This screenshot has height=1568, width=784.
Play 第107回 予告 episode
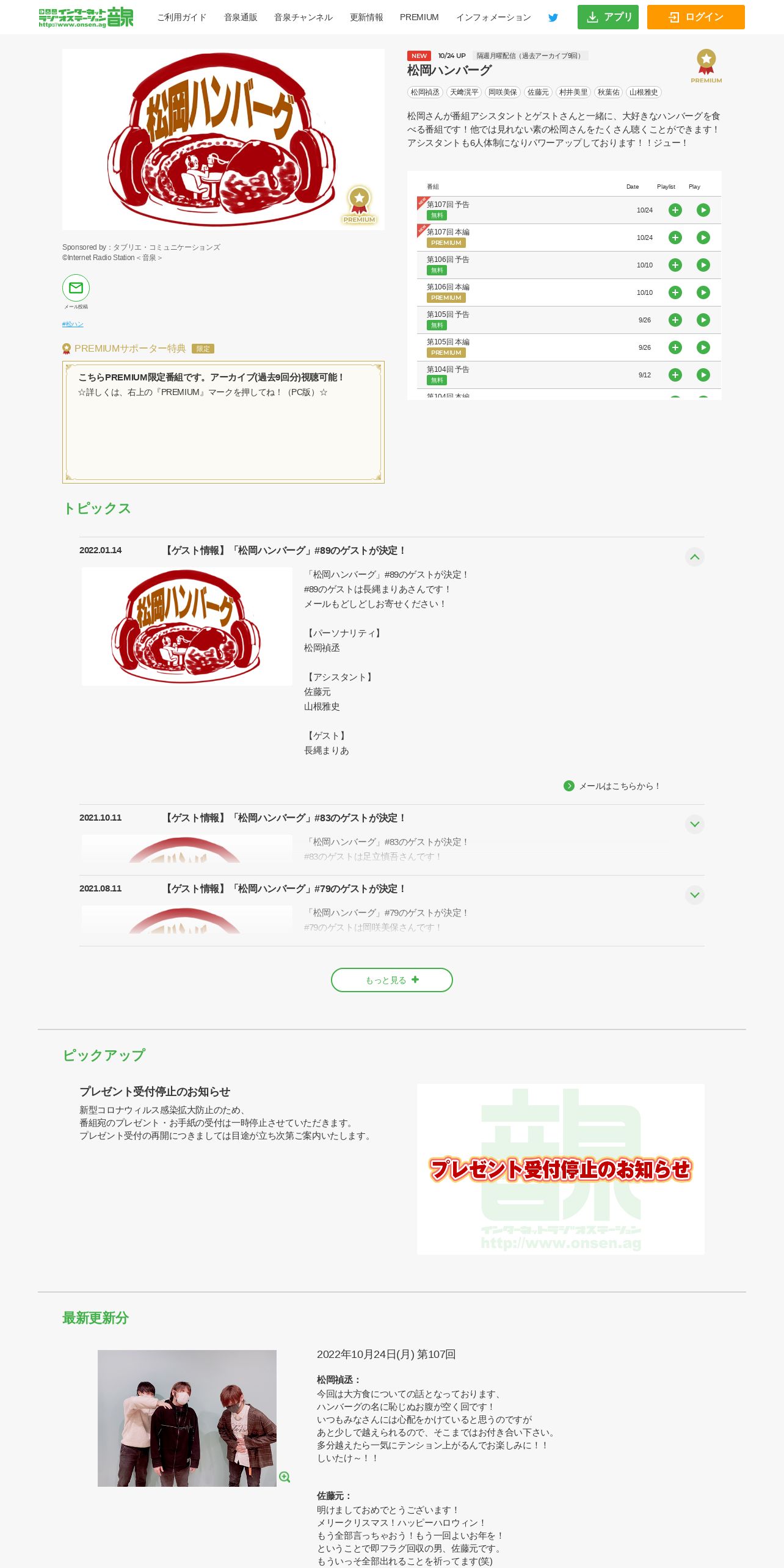click(x=703, y=210)
